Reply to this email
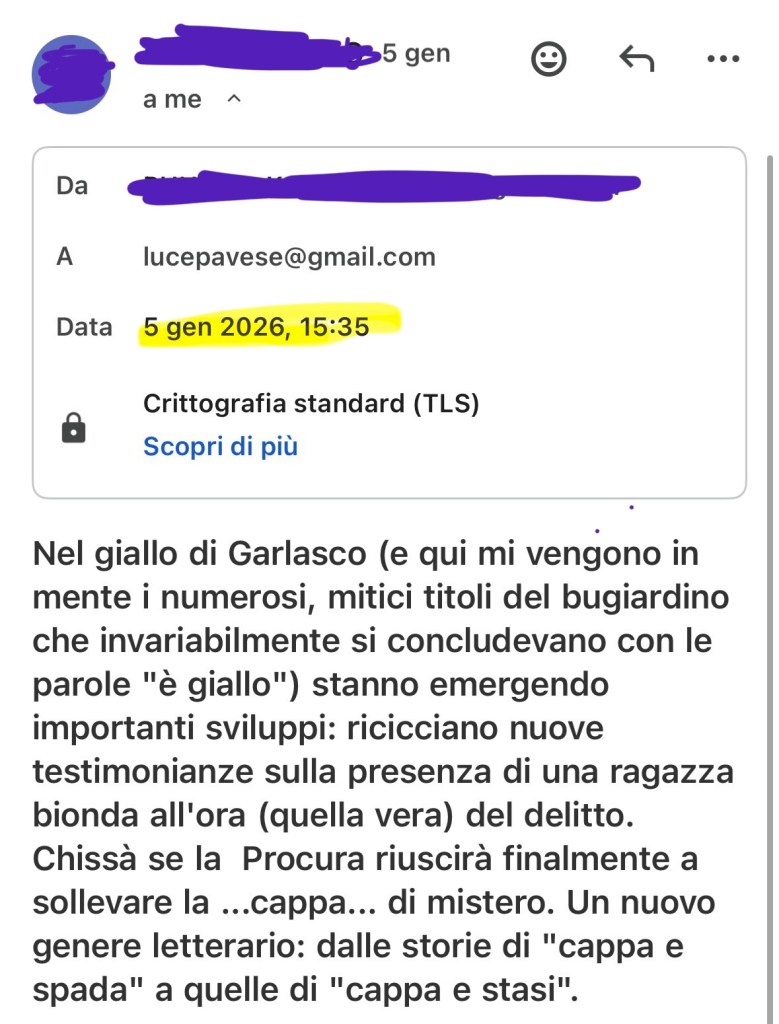This screenshot has width=779, height=1024. coord(636,59)
